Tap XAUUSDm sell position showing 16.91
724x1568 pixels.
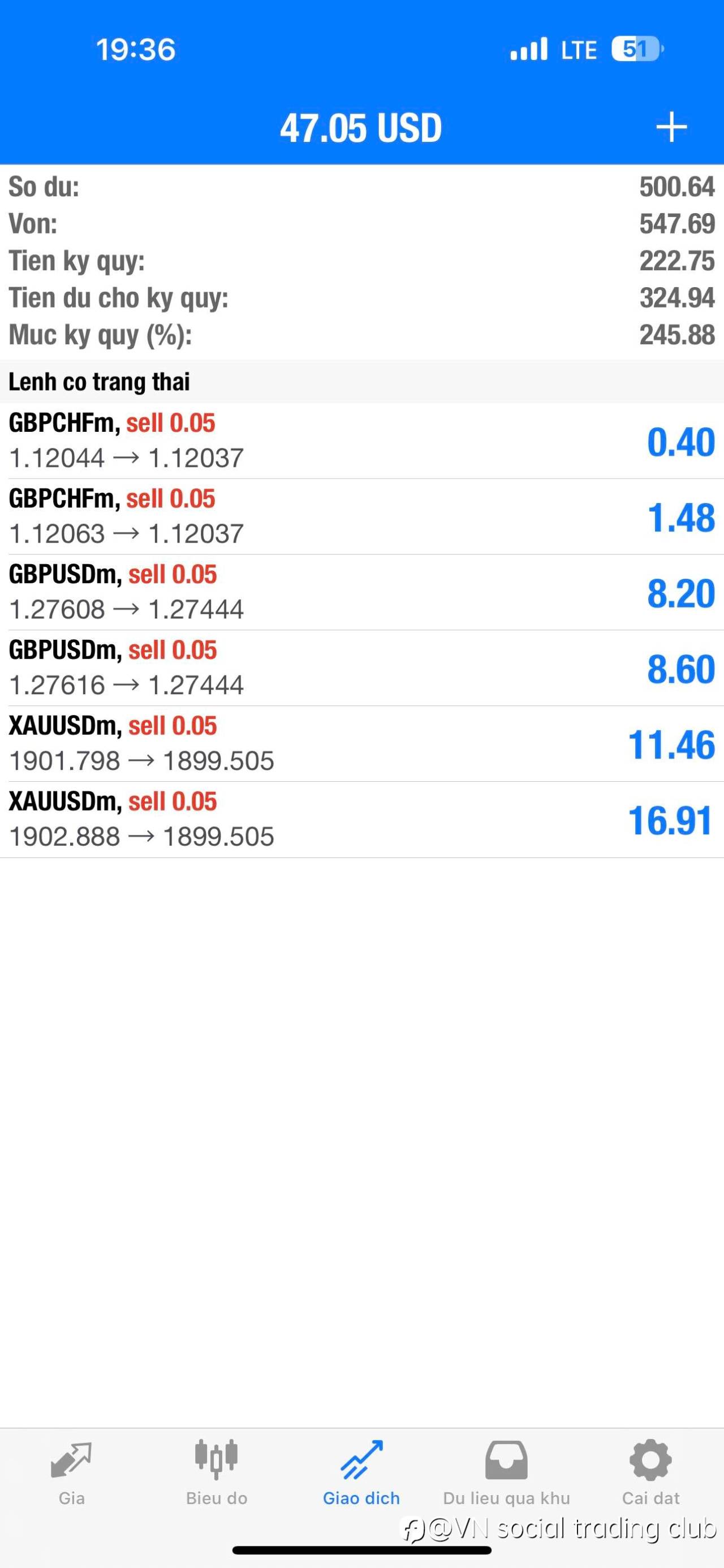[x=361, y=819]
